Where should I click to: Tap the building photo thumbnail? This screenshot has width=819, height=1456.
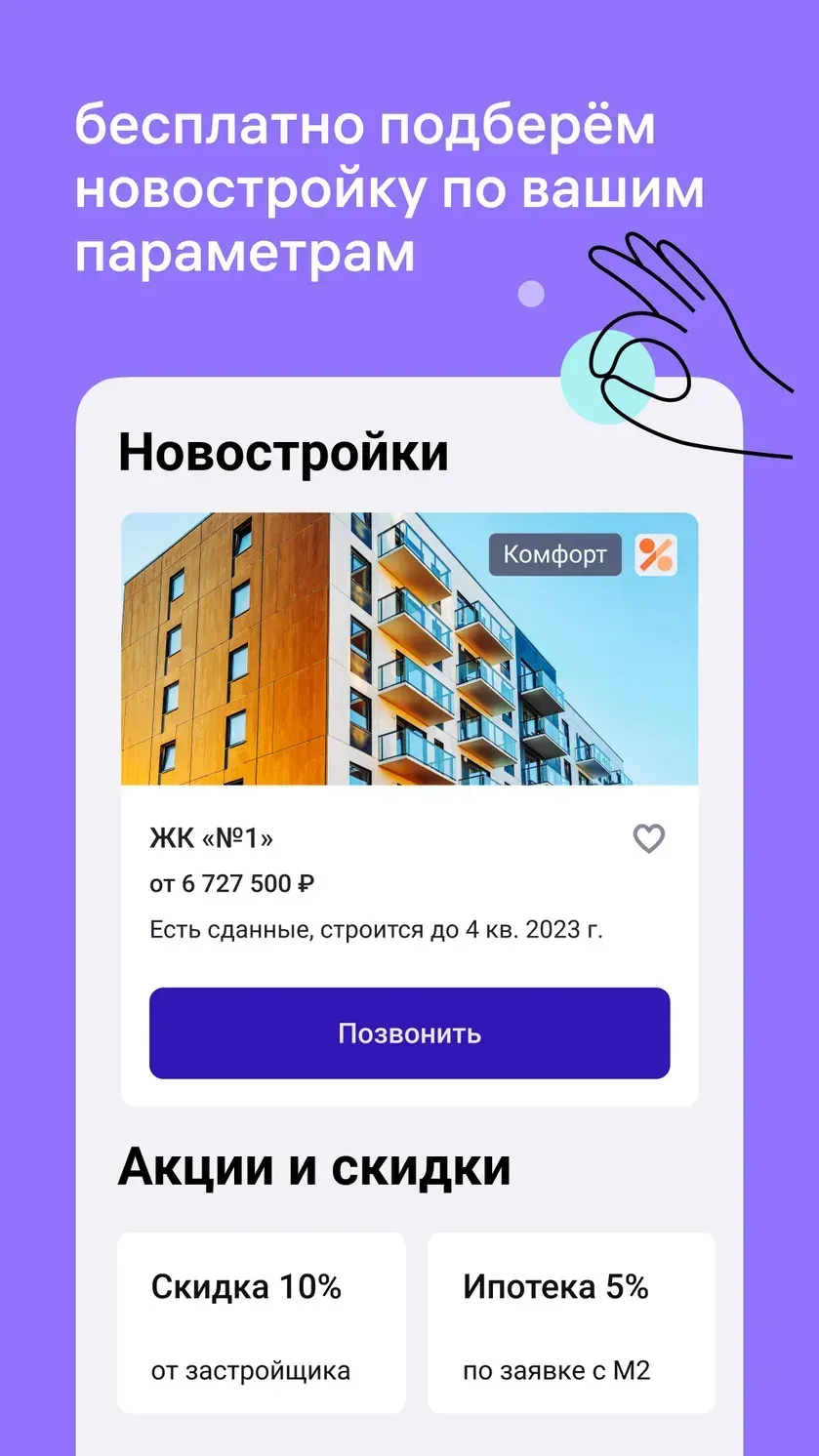click(x=408, y=649)
